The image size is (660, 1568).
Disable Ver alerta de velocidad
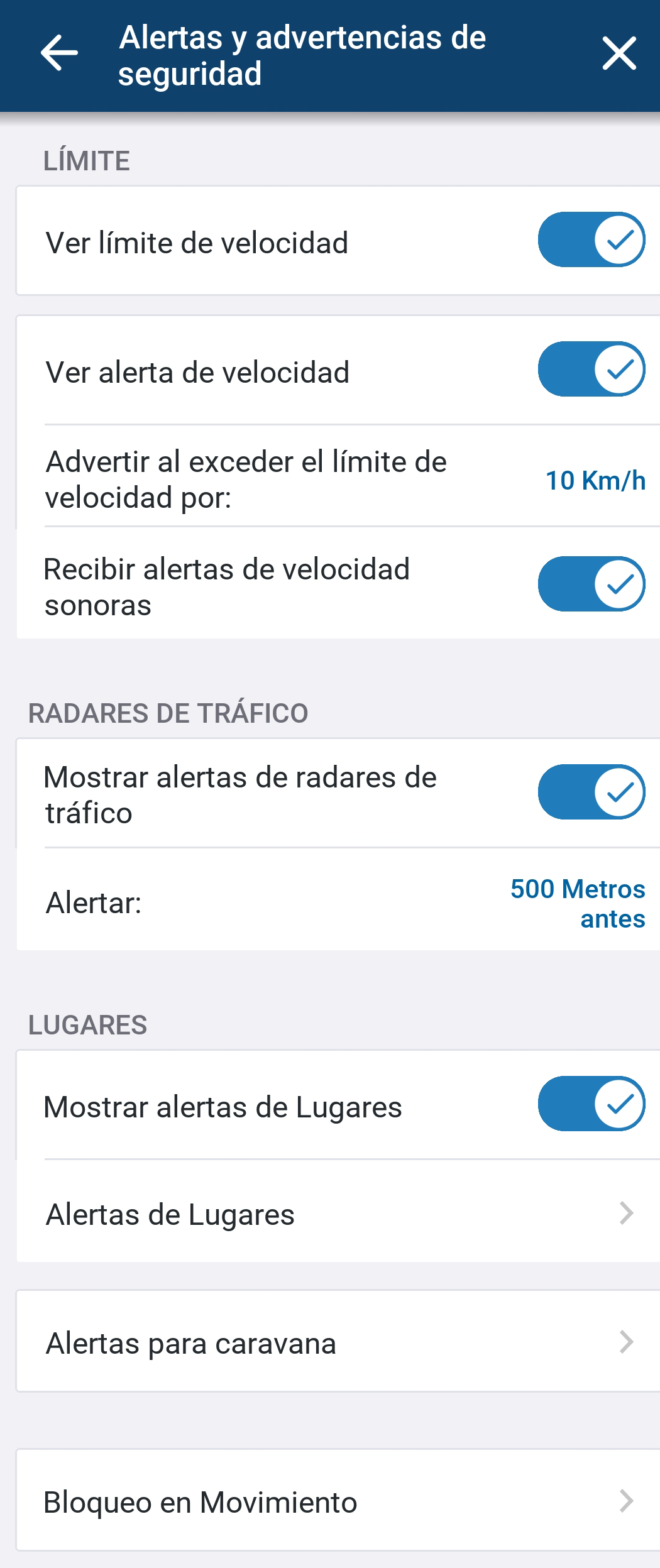coord(591,370)
